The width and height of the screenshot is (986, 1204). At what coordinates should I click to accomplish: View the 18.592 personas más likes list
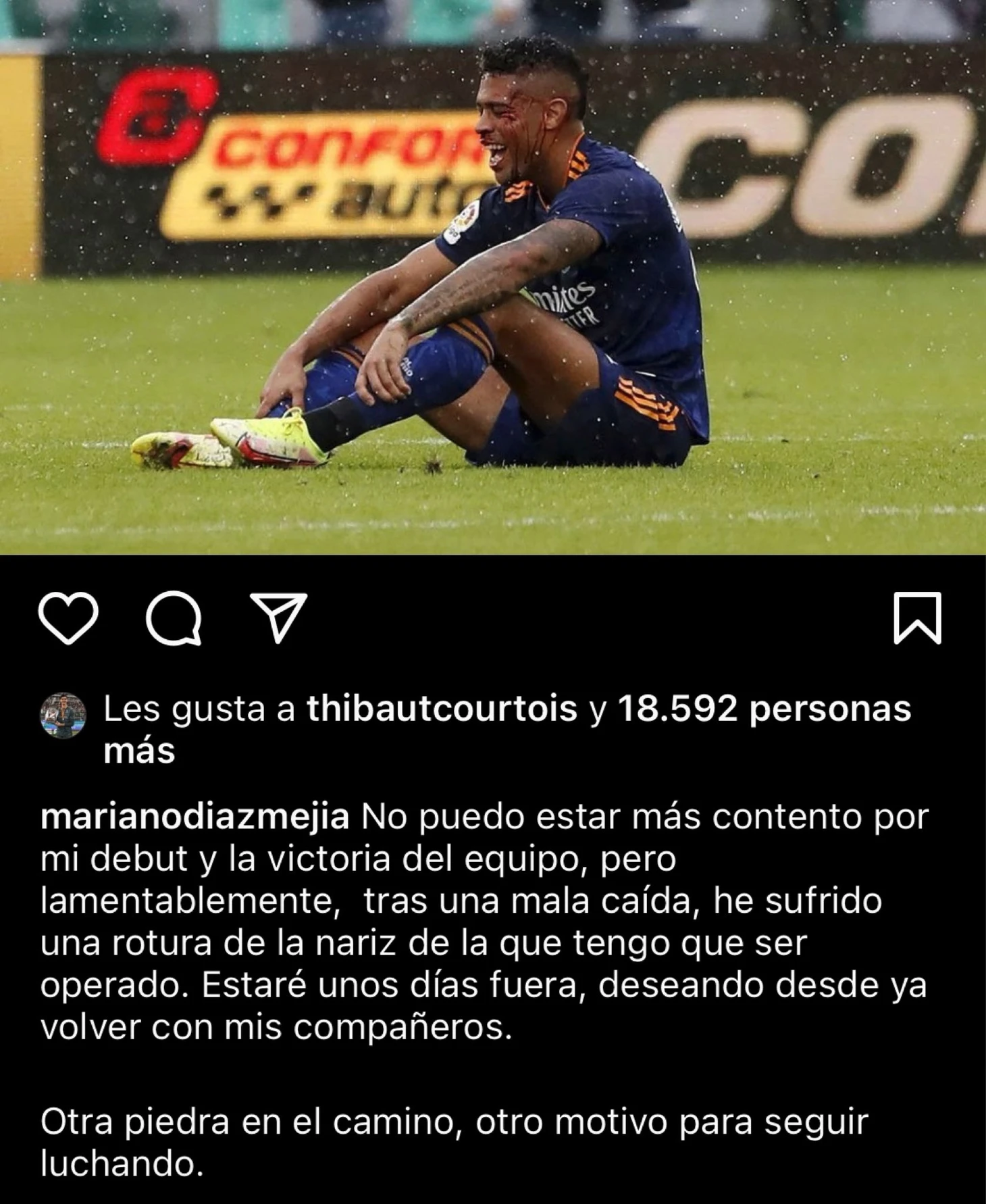click(x=763, y=709)
